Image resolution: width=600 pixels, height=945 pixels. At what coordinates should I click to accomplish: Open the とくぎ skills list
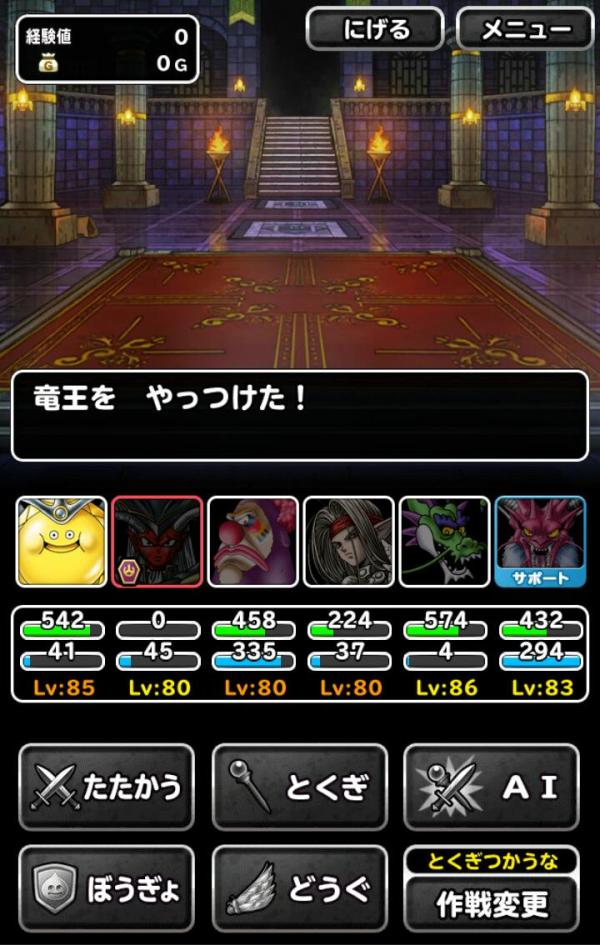tap(300, 787)
